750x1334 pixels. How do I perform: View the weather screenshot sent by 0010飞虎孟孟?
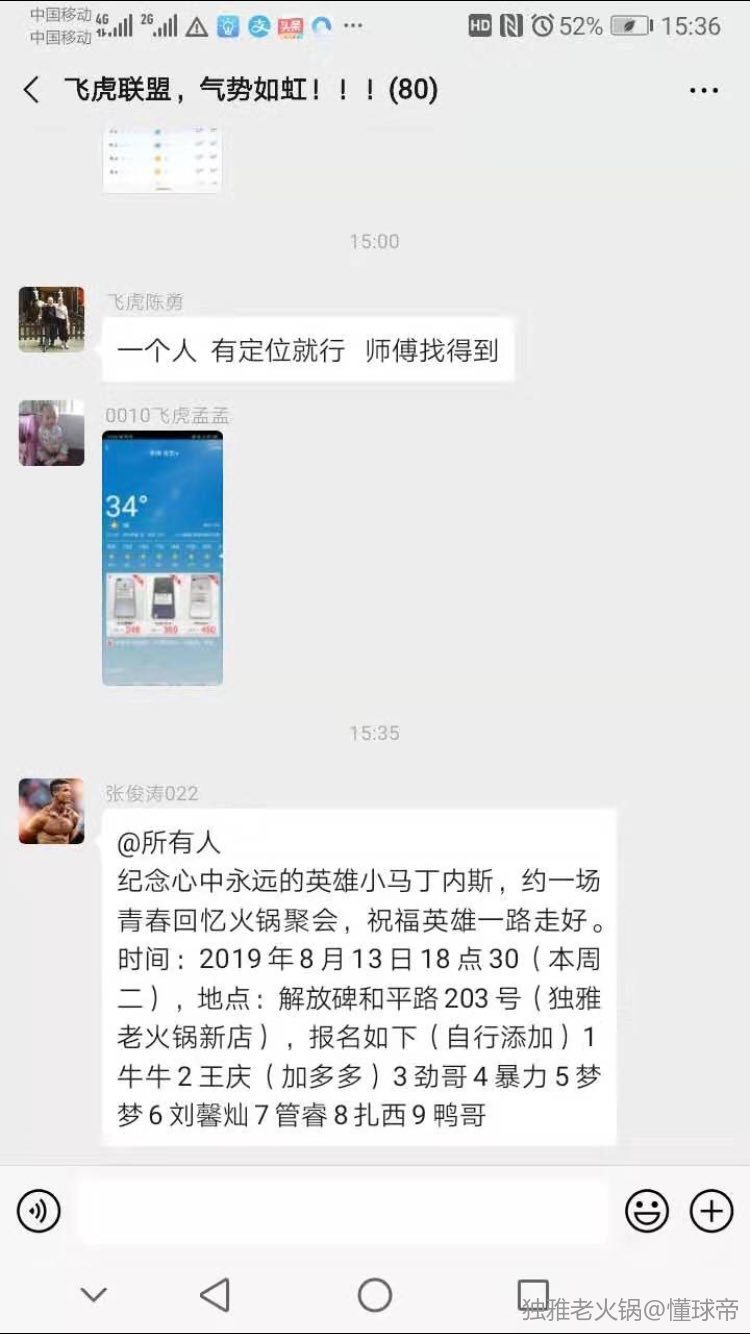[x=162, y=558]
